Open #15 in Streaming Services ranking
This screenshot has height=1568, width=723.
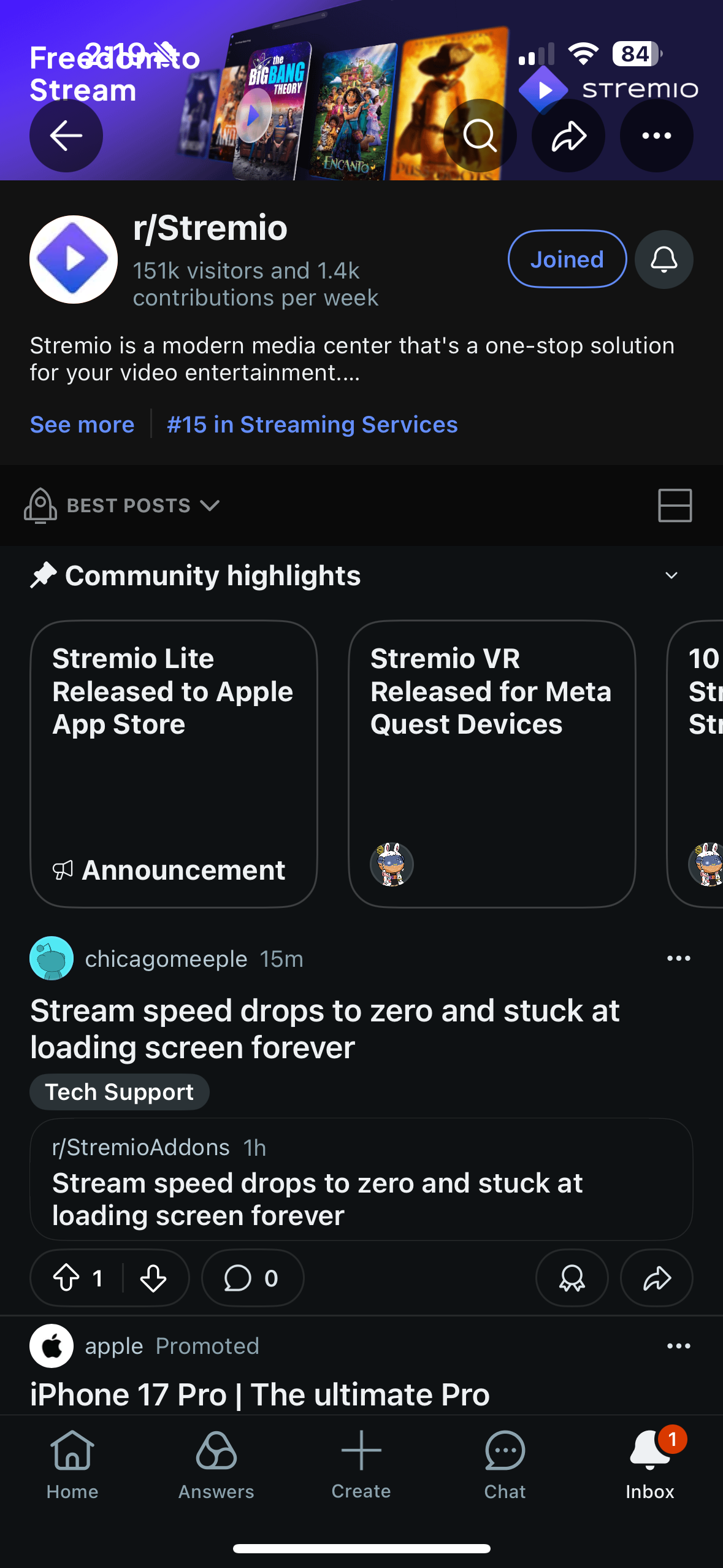(312, 425)
